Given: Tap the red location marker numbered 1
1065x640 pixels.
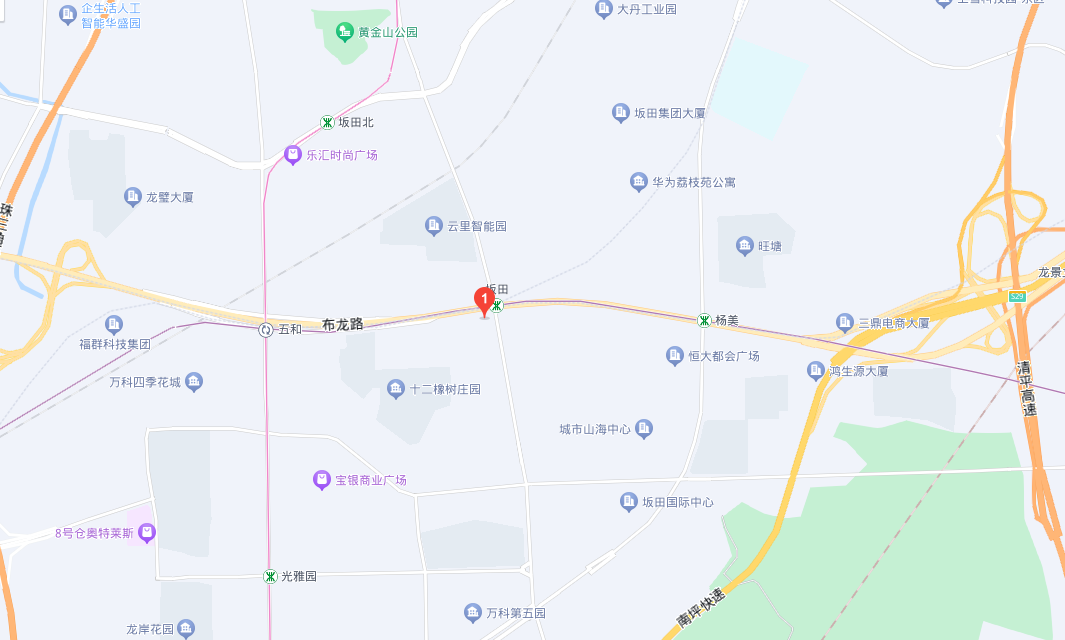Looking at the screenshot, I should pyautogui.click(x=485, y=299).
